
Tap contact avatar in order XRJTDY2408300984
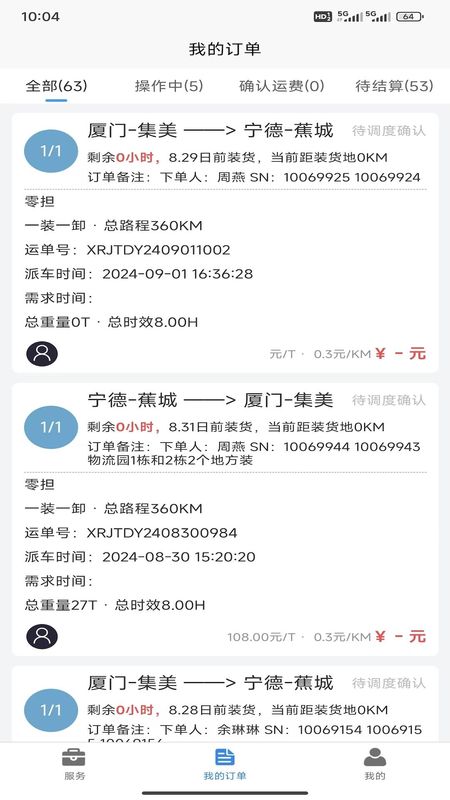[42, 636]
